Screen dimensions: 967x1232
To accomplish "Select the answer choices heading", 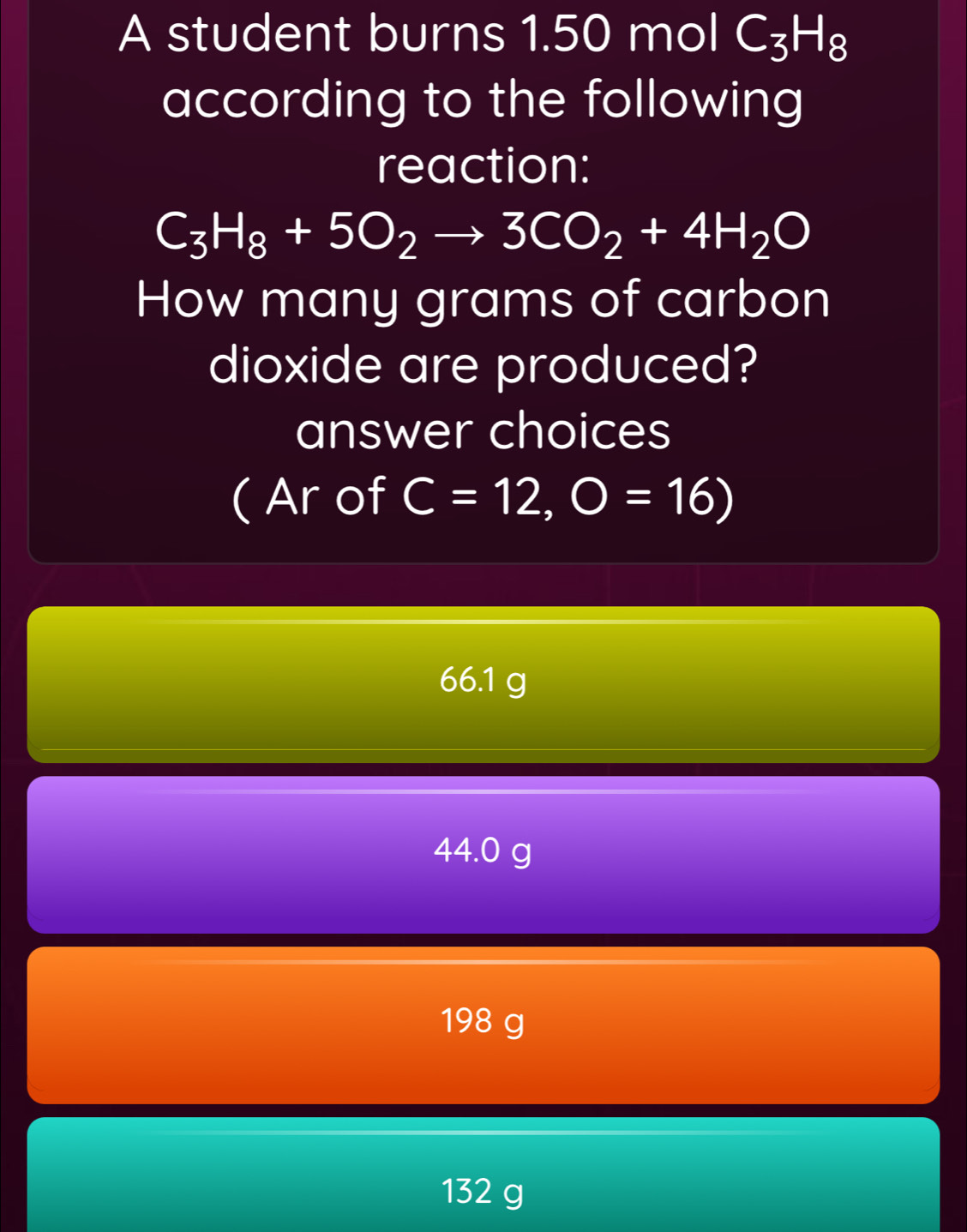I will (483, 433).
